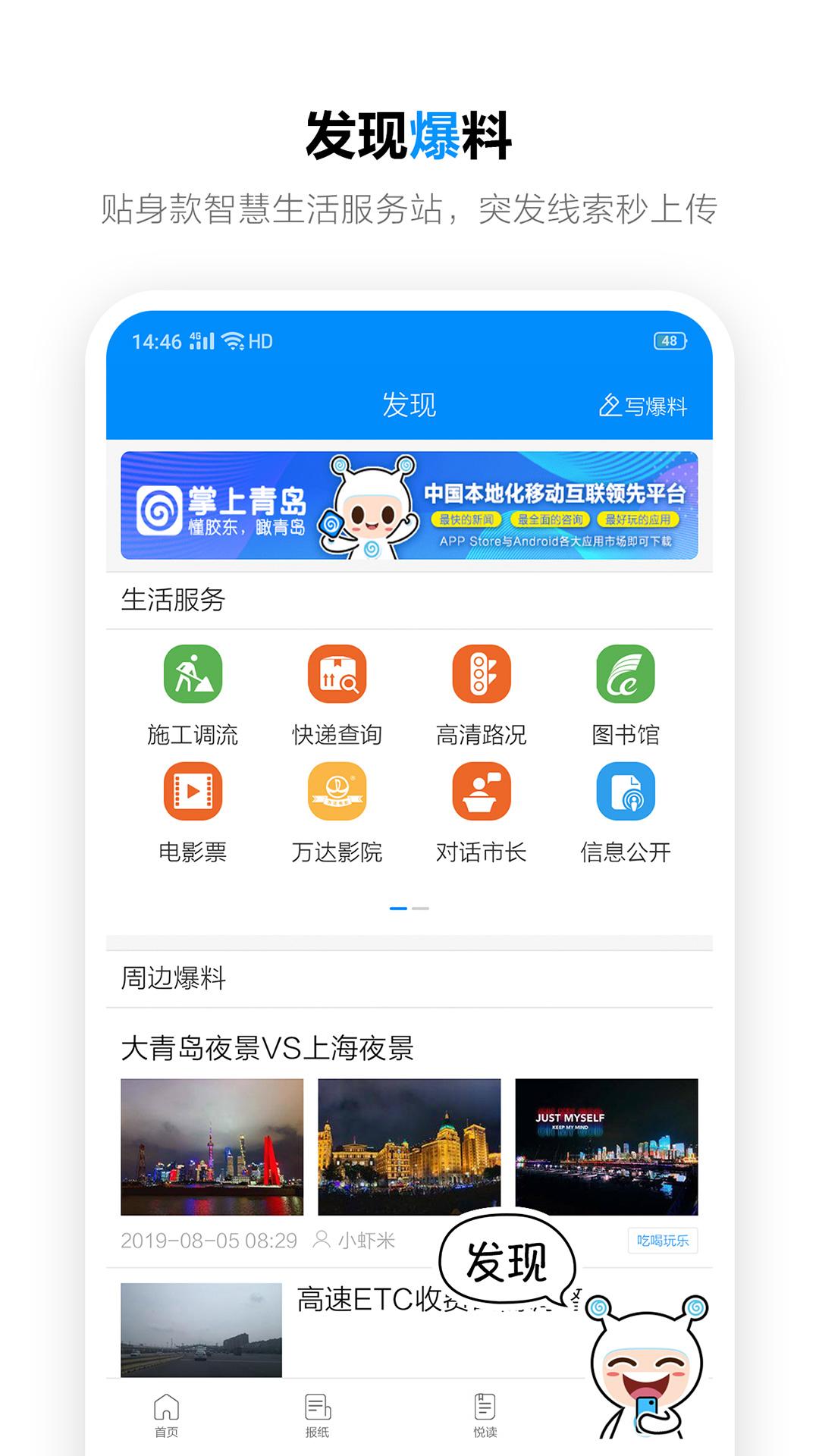Open the 掌上青岛 banner advertisement

click(x=409, y=508)
